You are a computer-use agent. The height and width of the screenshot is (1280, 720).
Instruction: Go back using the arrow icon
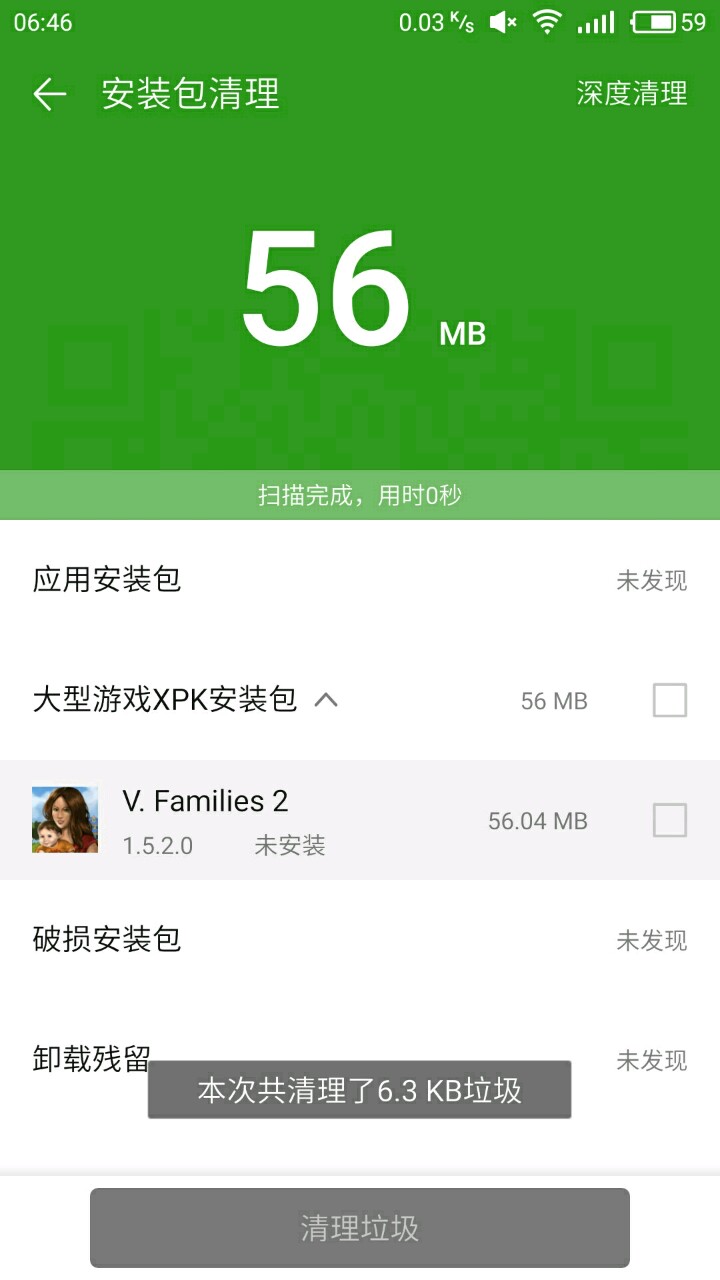(49, 94)
